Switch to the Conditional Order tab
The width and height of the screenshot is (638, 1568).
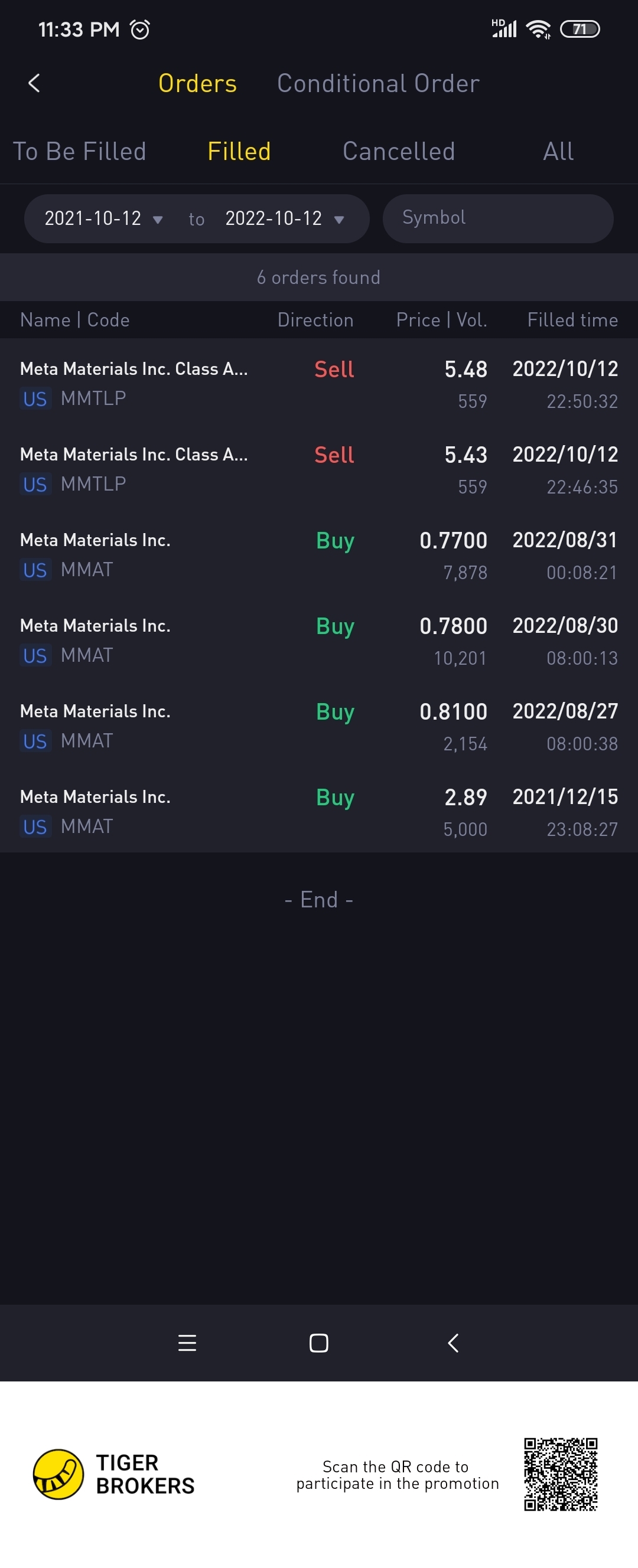point(378,83)
